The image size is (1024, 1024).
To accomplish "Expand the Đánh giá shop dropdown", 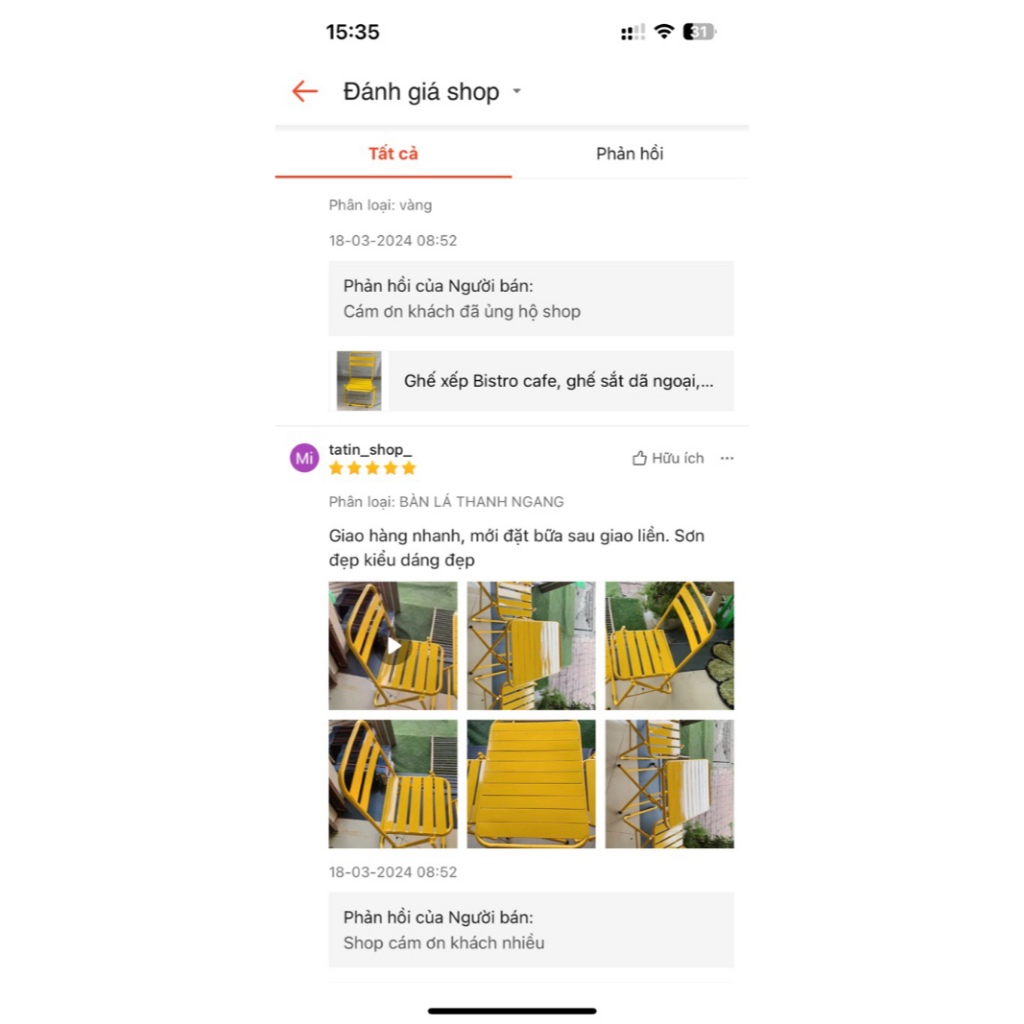I will pyautogui.click(x=517, y=92).
